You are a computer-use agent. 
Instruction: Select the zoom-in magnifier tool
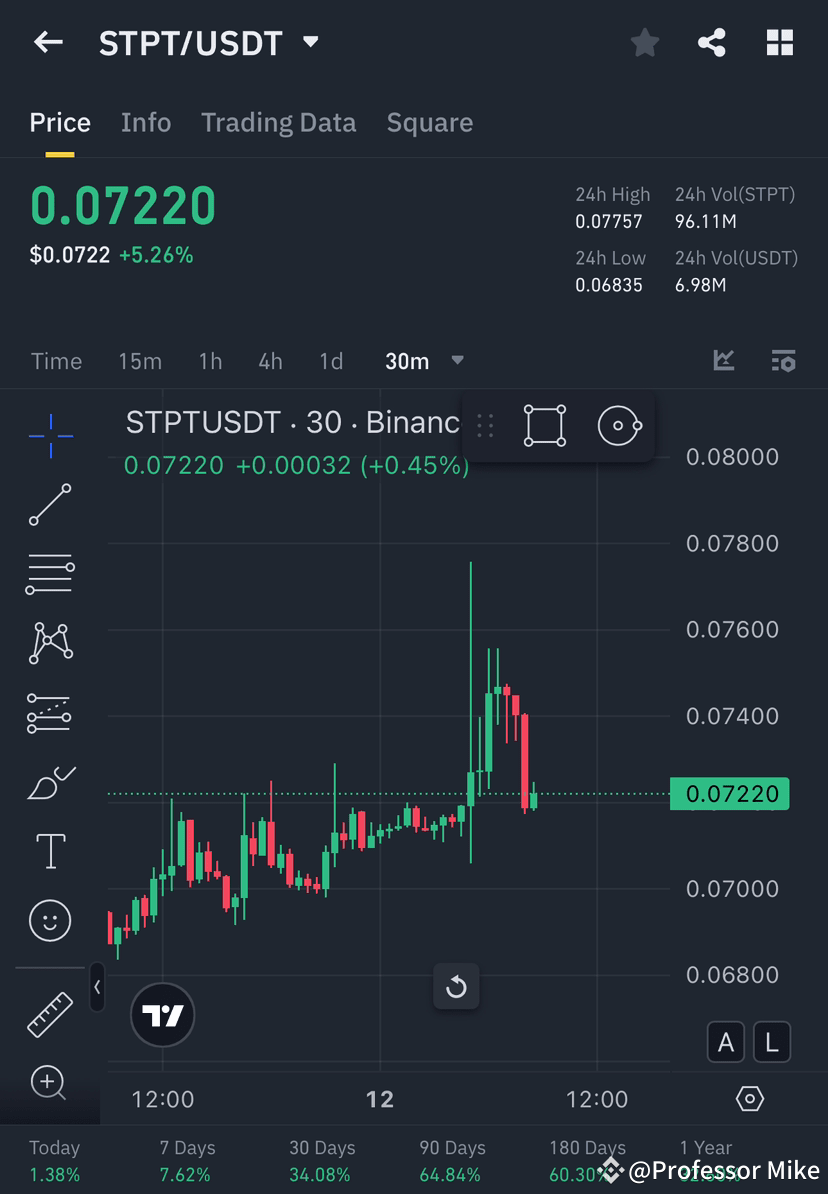(50, 1083)
